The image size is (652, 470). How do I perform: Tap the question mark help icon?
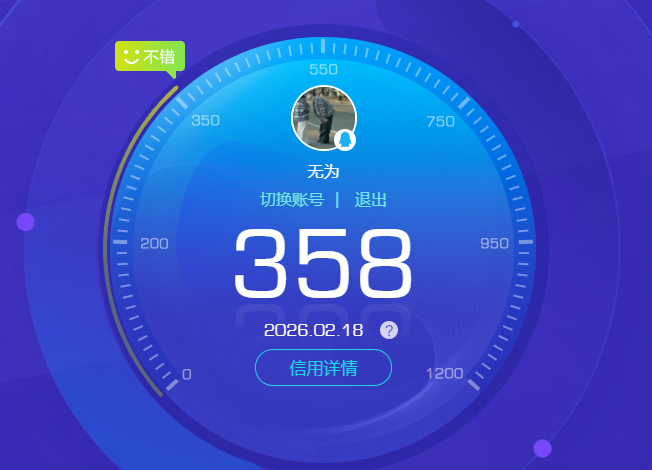389,331
